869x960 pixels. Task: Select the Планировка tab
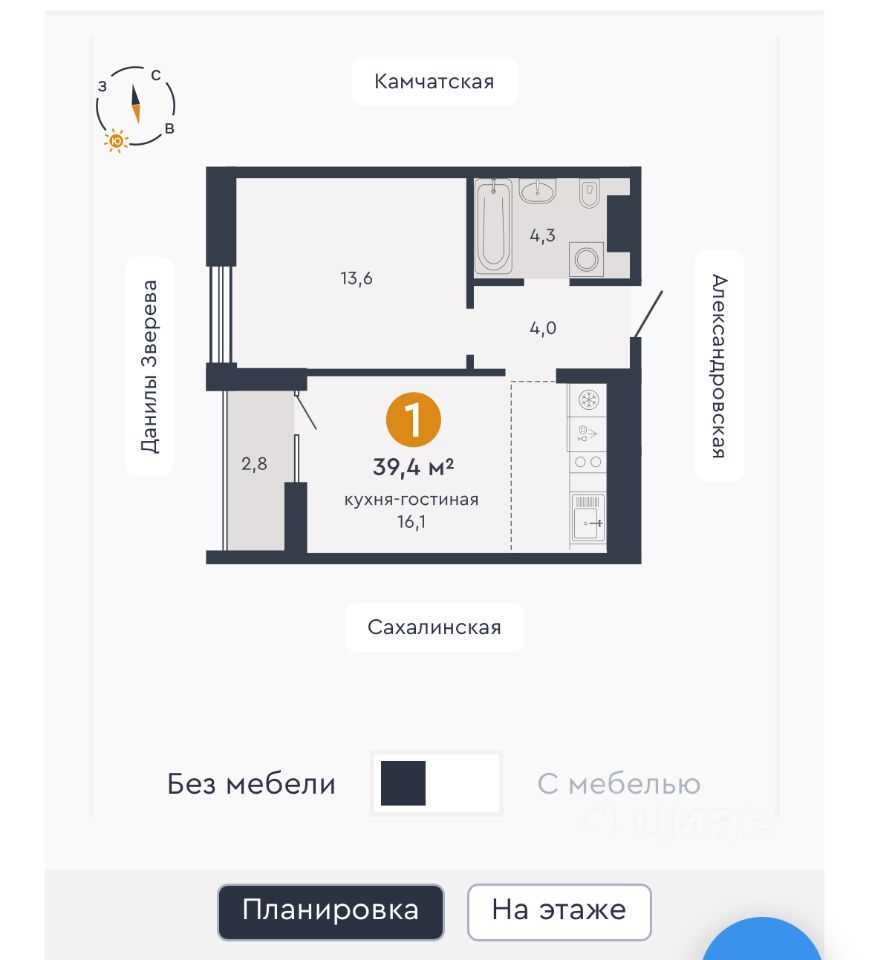330,911
